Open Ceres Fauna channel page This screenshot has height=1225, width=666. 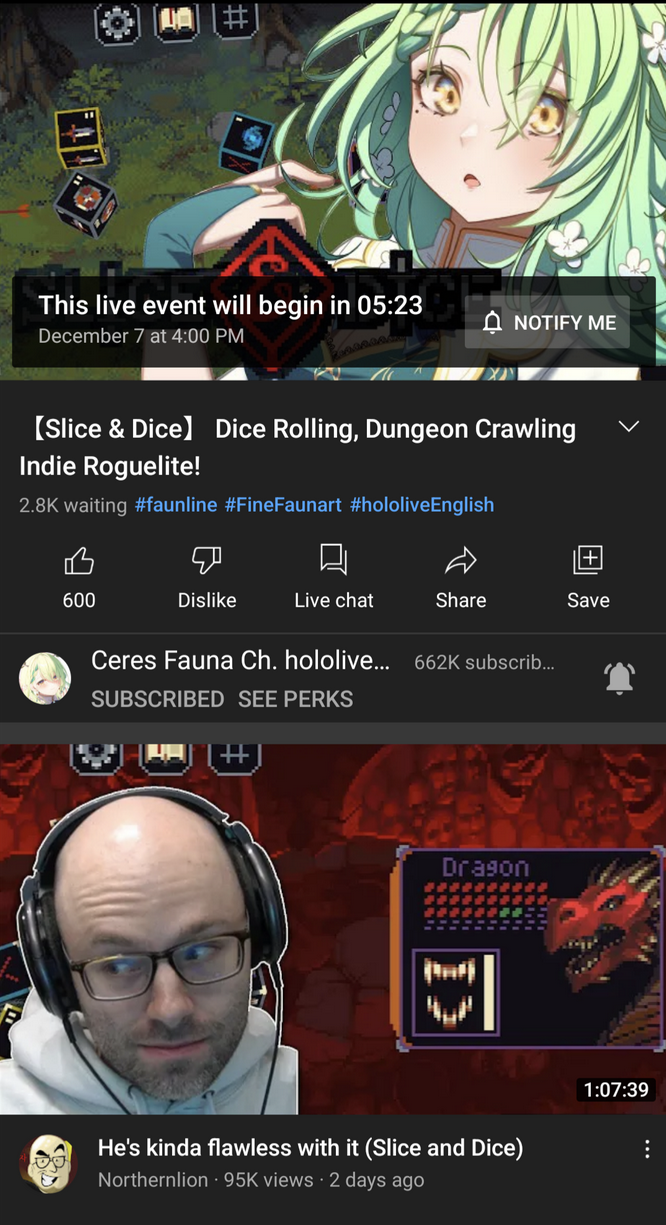click(x=240, y=661)
